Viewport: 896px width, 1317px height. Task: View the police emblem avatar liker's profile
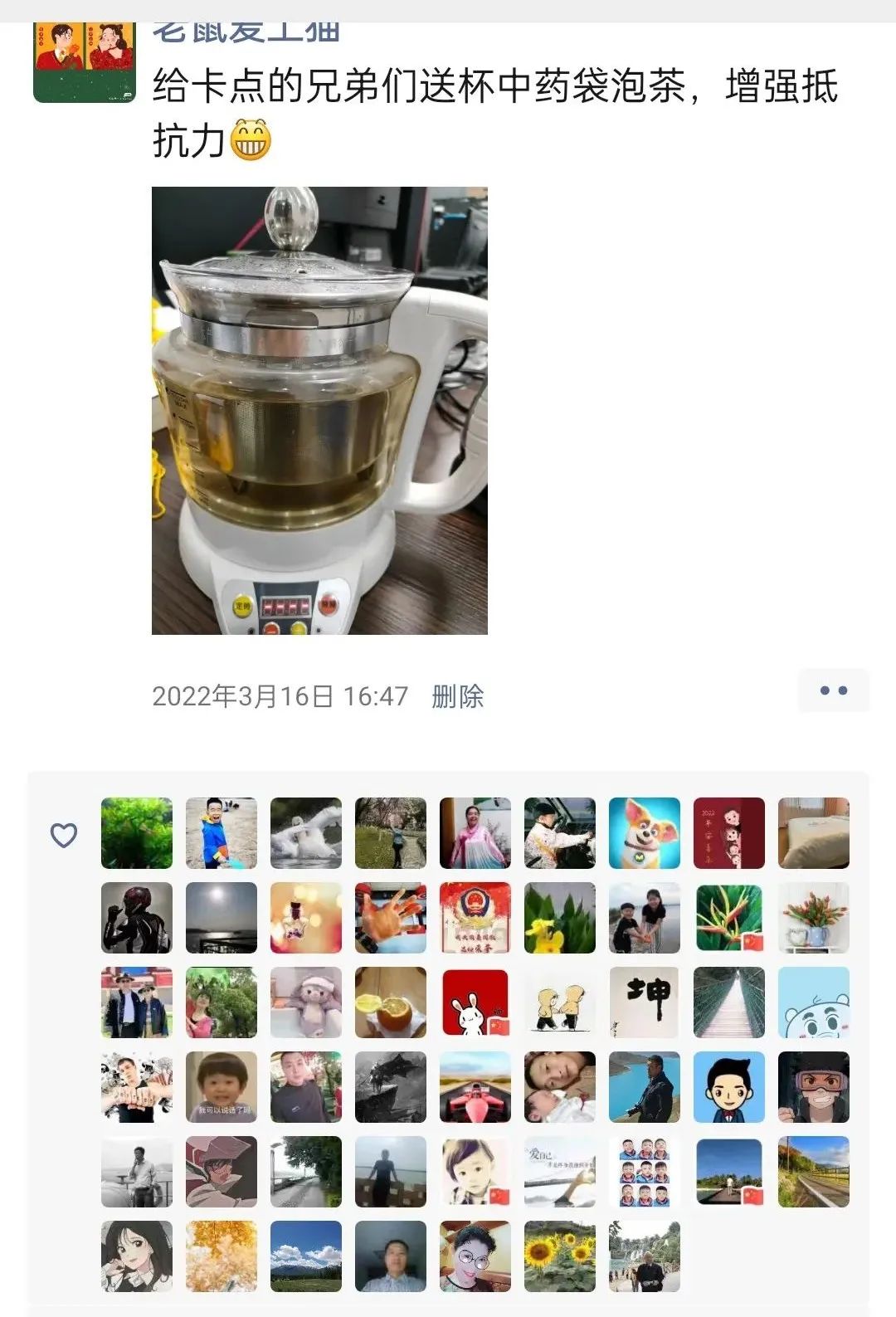pyautogui.click(x=475, y=918)
